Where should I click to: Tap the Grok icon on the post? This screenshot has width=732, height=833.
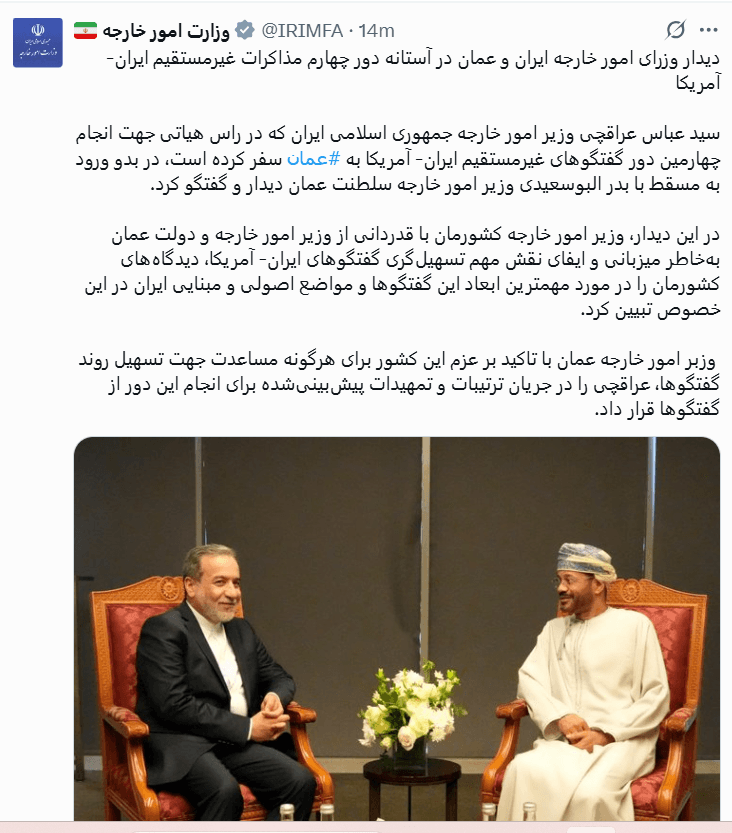click(x=676, y=29)
